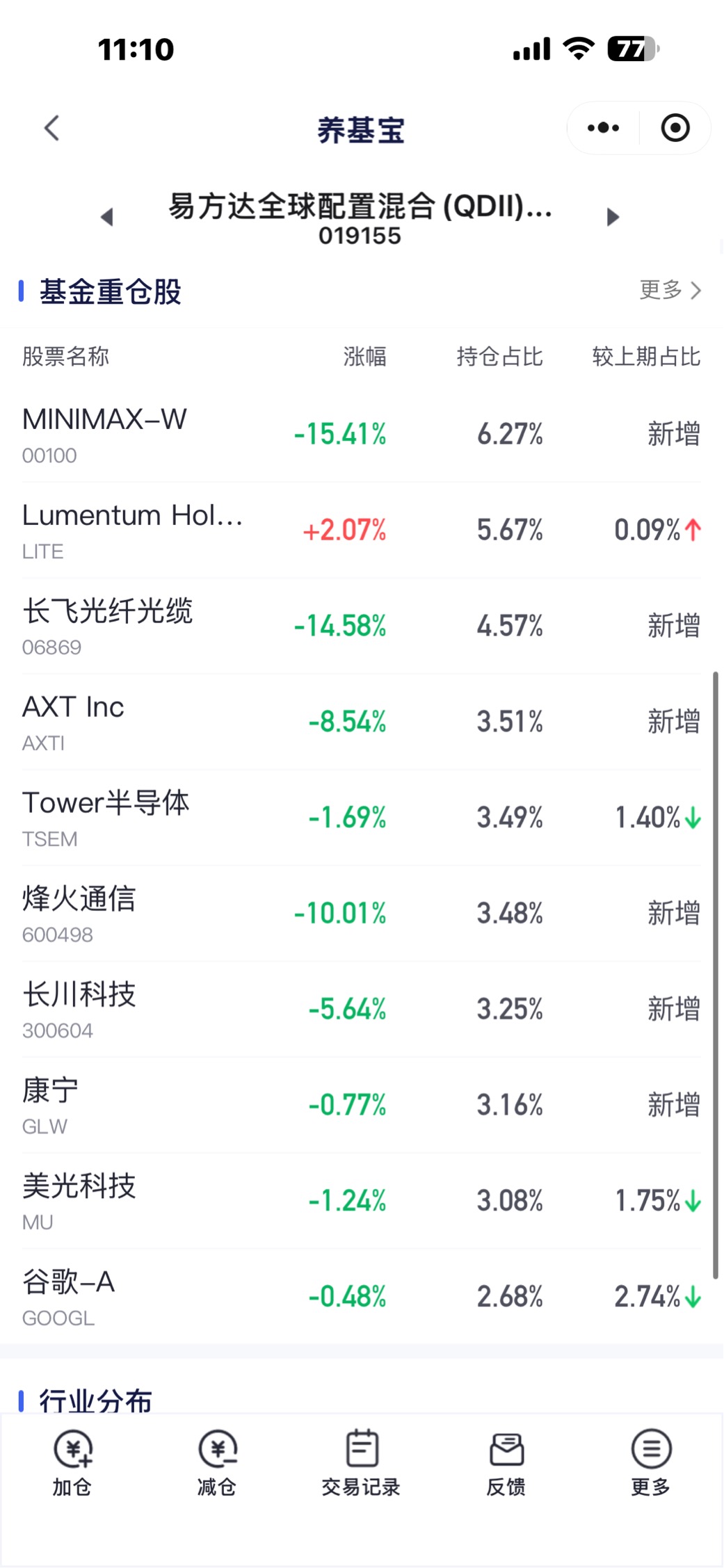View the 康宁 GLW holding
724x1568 pixels.
point(362,1106)
